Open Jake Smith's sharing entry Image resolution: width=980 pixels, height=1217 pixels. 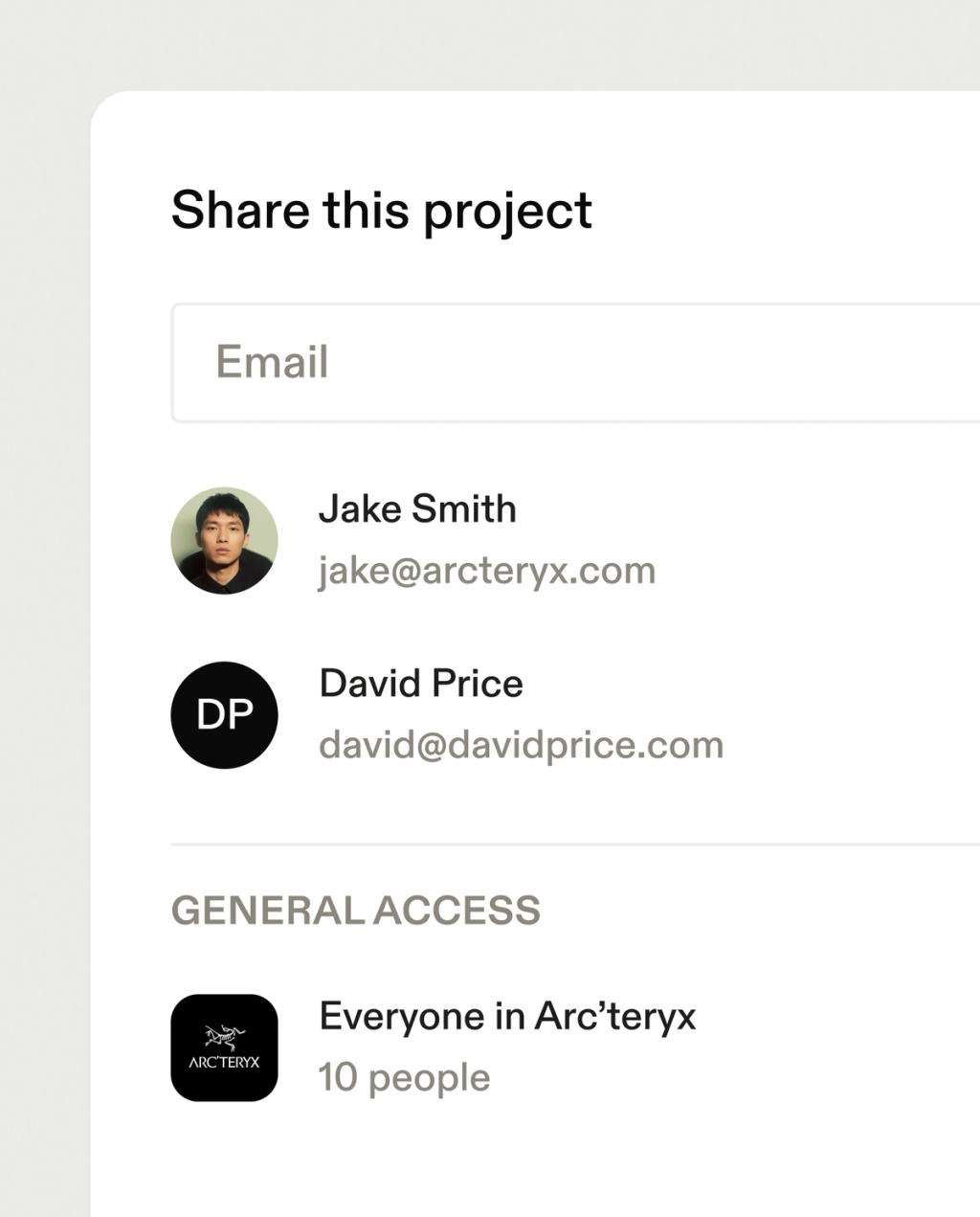click(575, 541)
